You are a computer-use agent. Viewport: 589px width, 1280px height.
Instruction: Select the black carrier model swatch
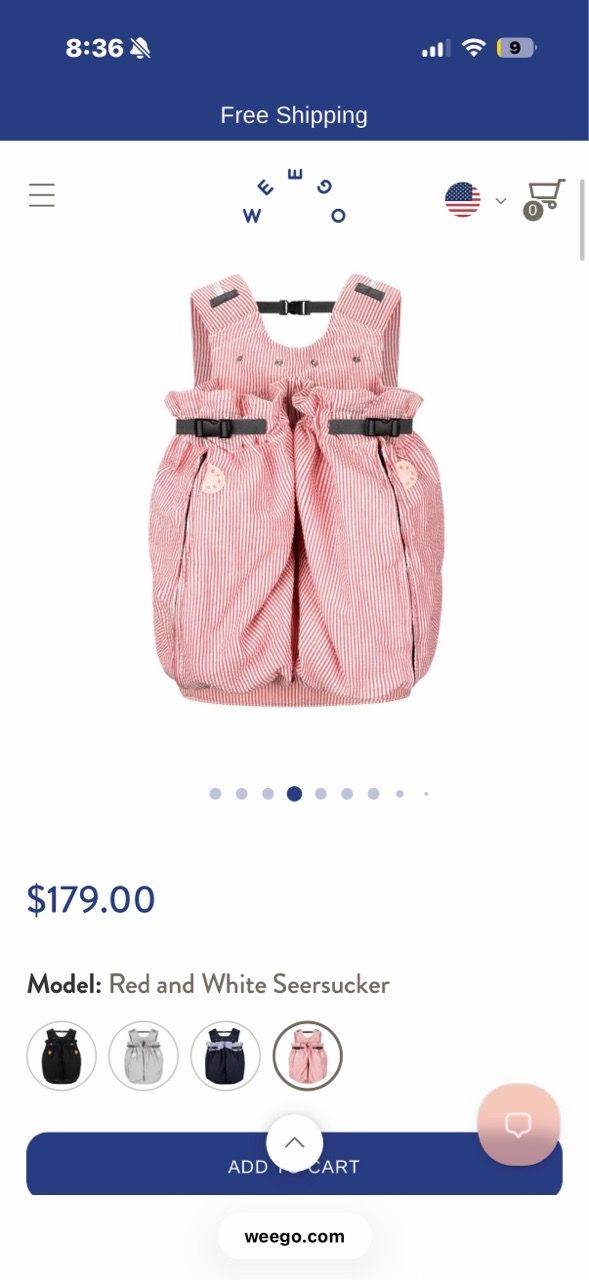click(61, 1056)
